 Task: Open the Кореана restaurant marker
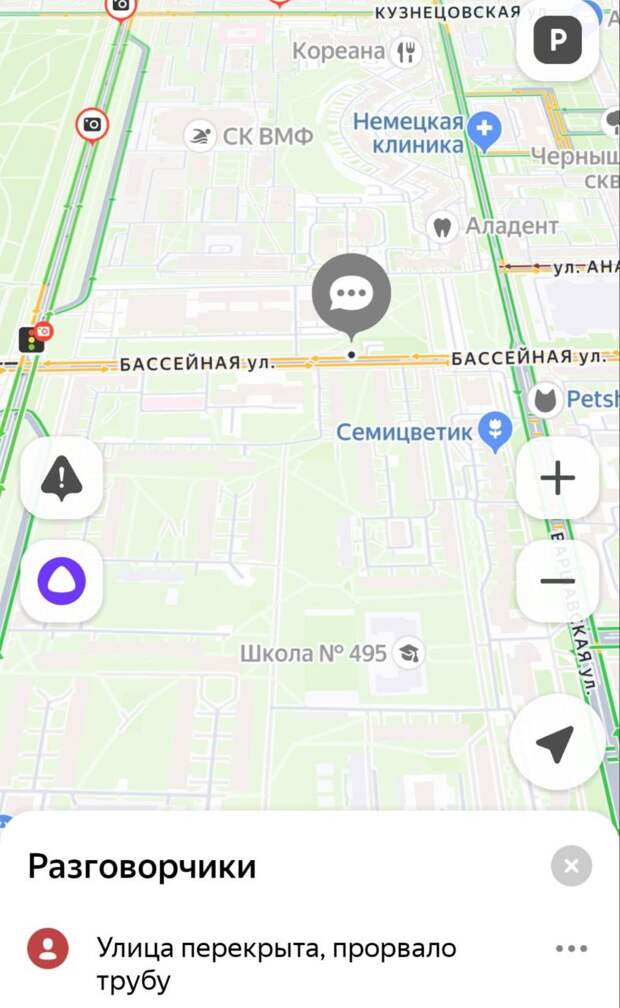pyautogui.click(x=406, y=51)
